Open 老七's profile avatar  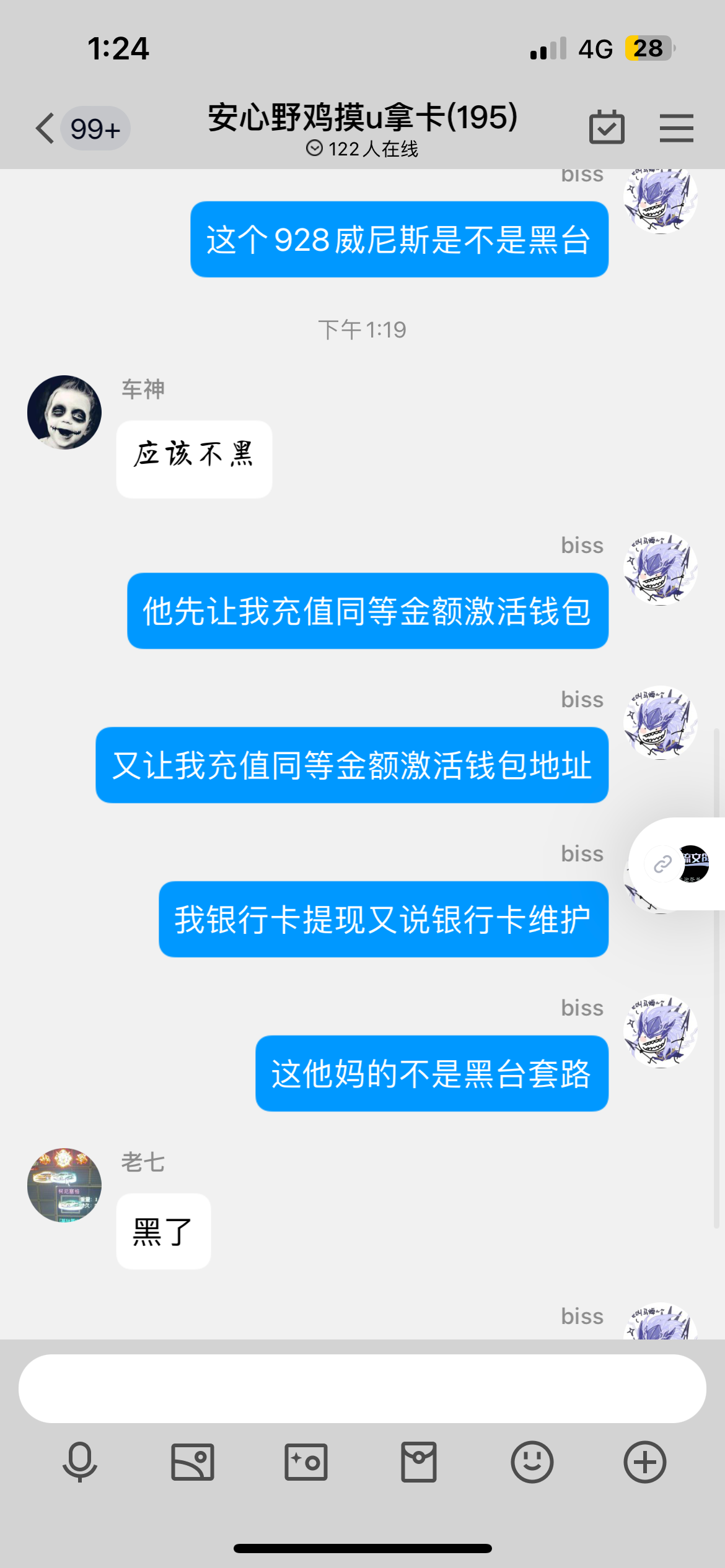pos(64,1185)
